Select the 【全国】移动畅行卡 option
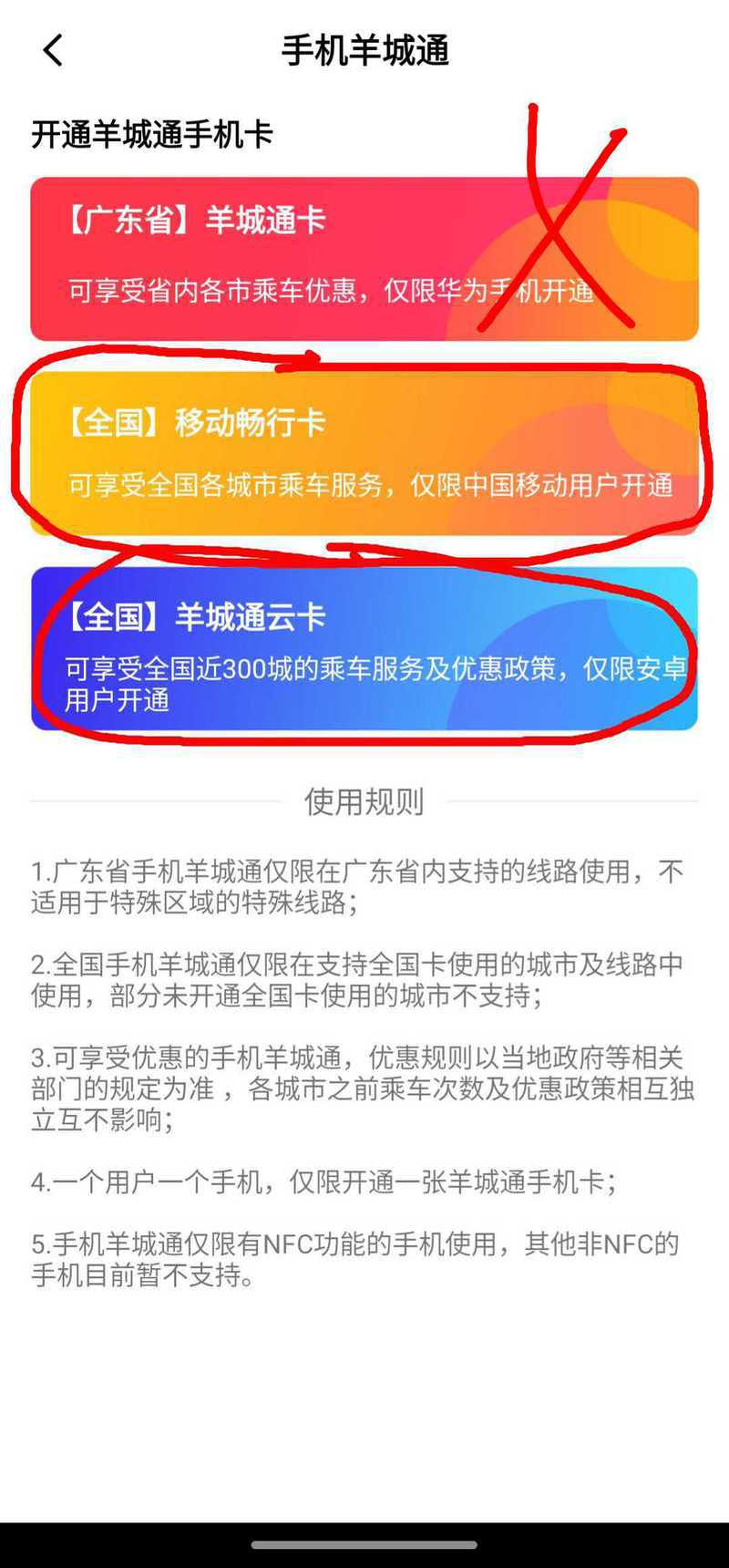Screen dimensions: 729x1568 364,453
